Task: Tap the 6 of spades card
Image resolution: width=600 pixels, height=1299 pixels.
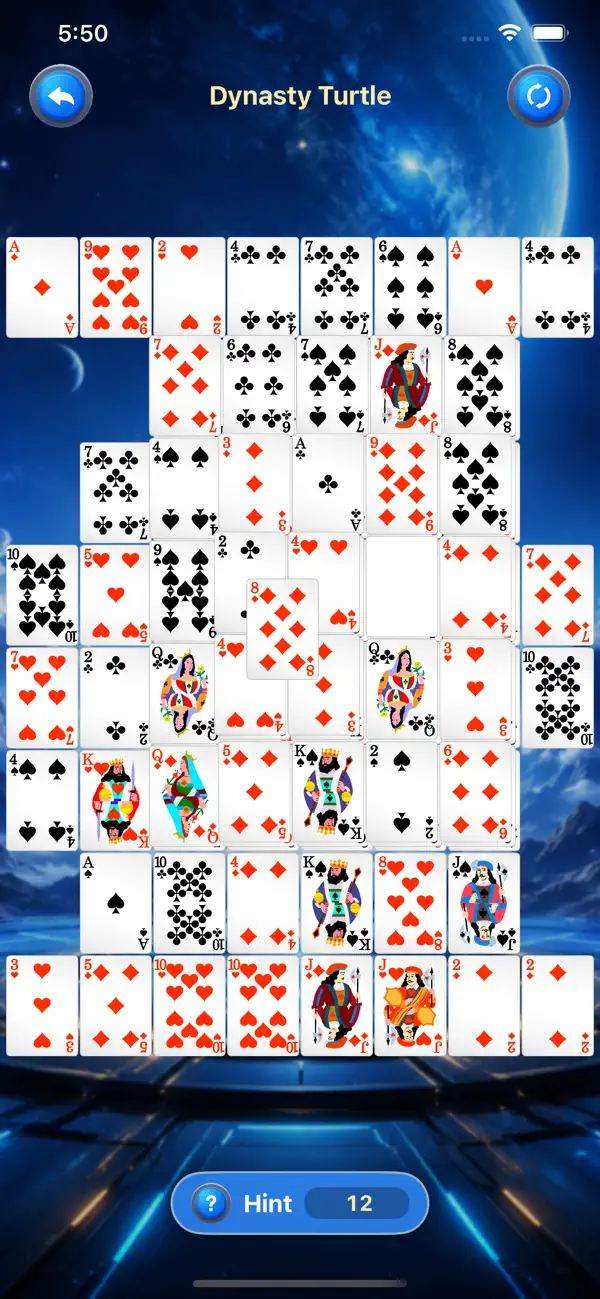Action: coord(410,287)
